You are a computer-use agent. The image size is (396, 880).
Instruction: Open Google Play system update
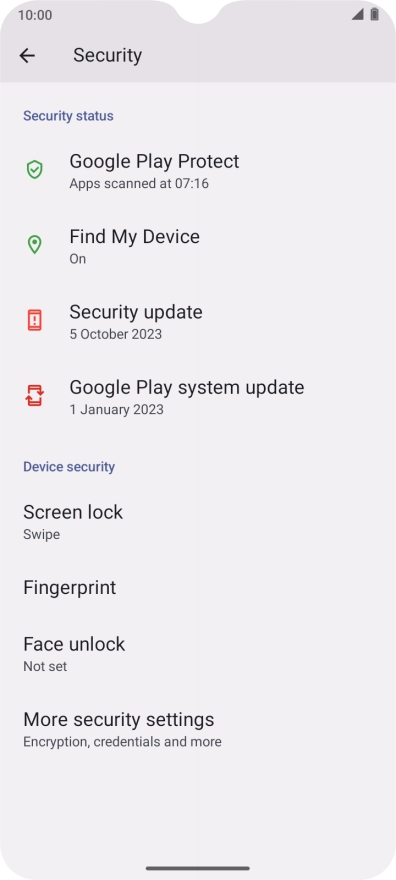click(198, 396)
